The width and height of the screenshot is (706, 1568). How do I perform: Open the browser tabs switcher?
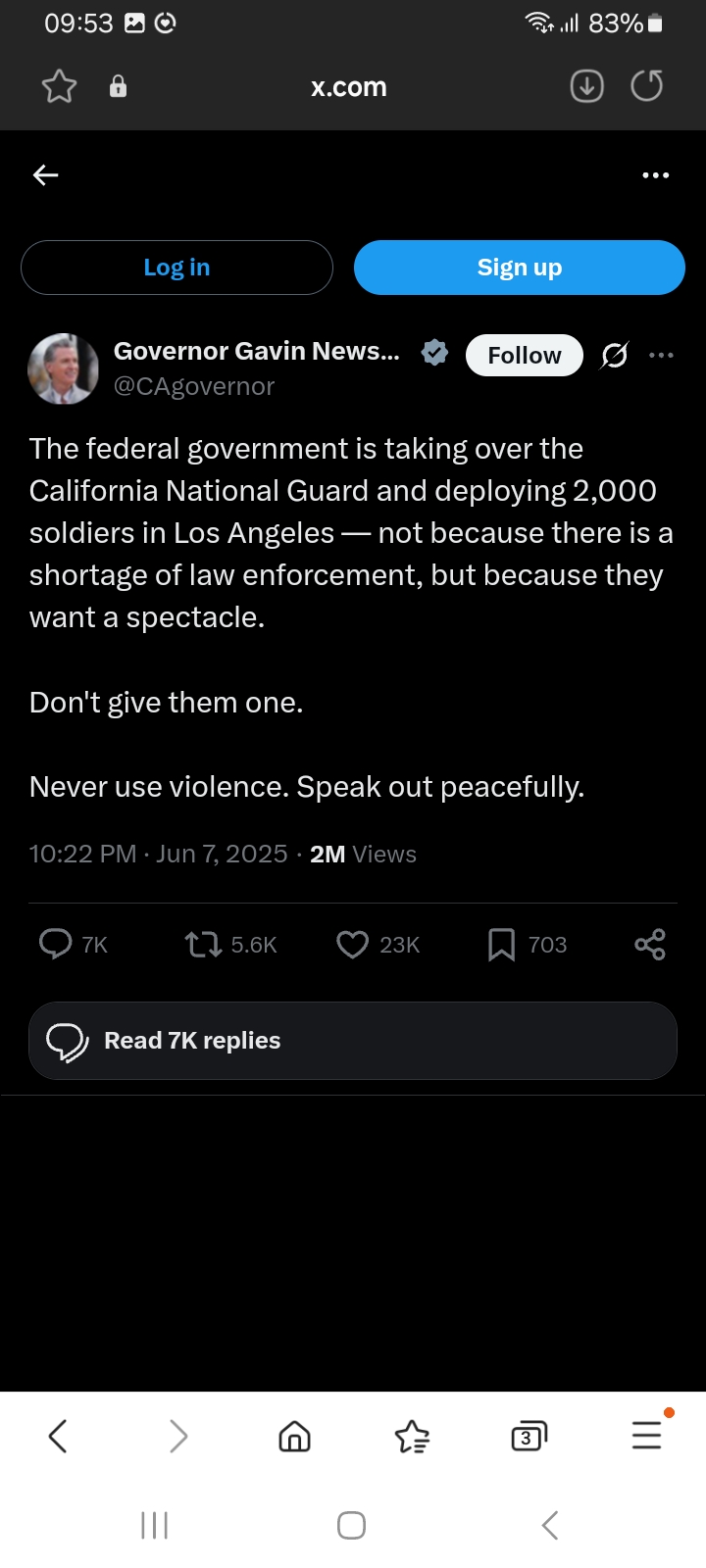click(x=529, y=1437)
